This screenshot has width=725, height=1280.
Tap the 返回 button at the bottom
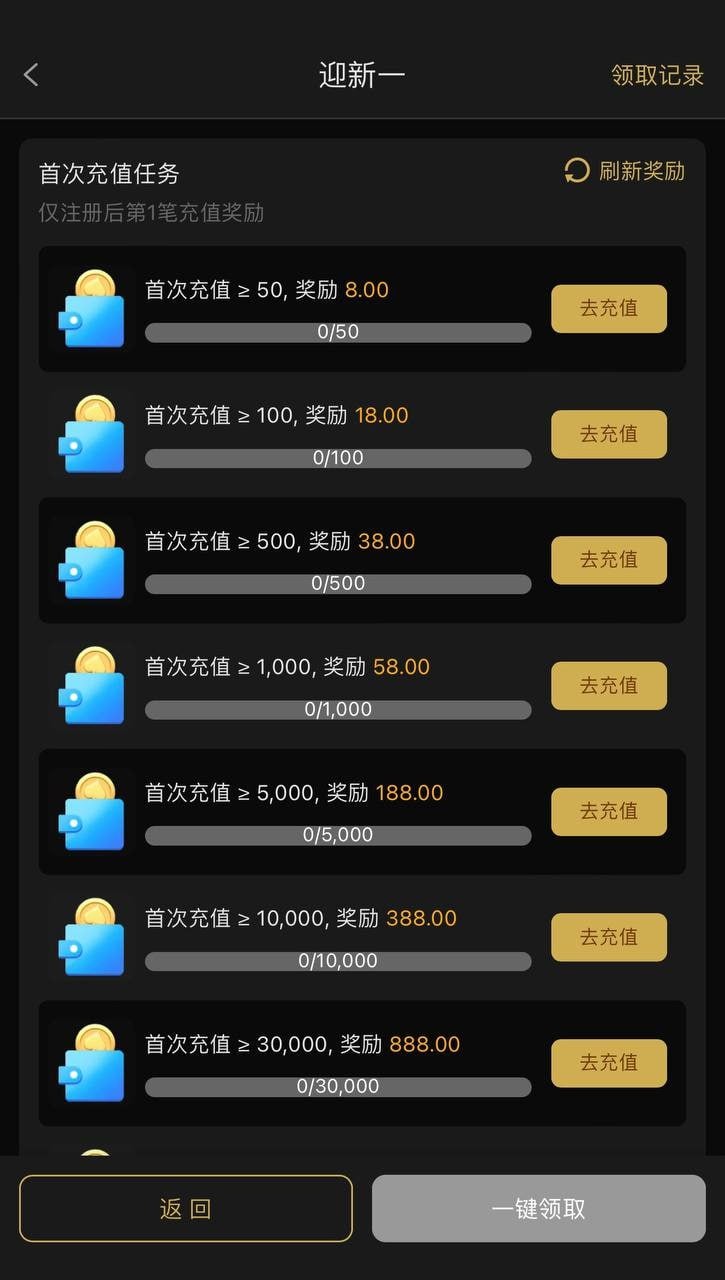[186, 1208]
